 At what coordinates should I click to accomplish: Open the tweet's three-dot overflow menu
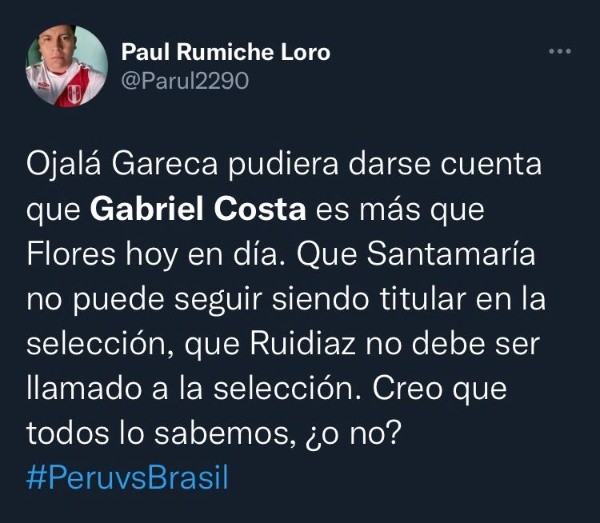560,51
